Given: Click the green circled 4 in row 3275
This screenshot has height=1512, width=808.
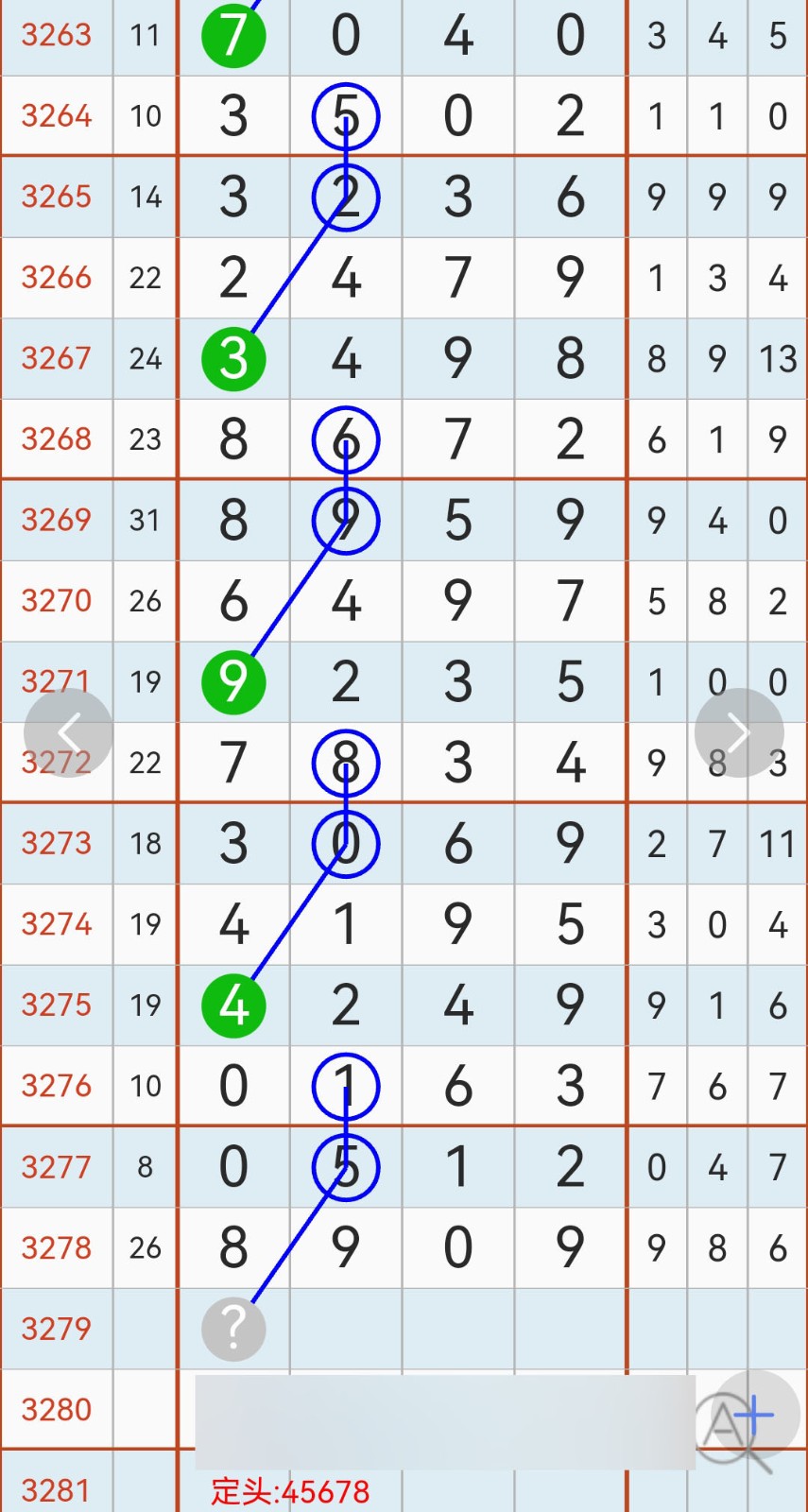Looking at the screenshot, I should tap(233, 1005).
